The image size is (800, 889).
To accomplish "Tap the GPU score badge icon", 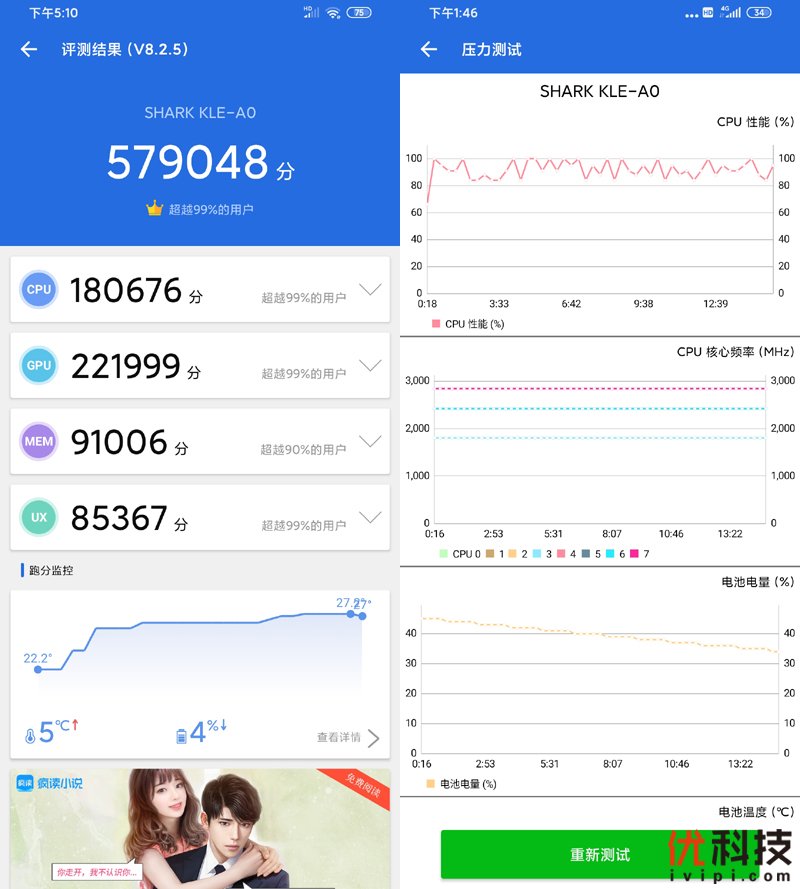I will pyautogui.click(x=39, y=366).
